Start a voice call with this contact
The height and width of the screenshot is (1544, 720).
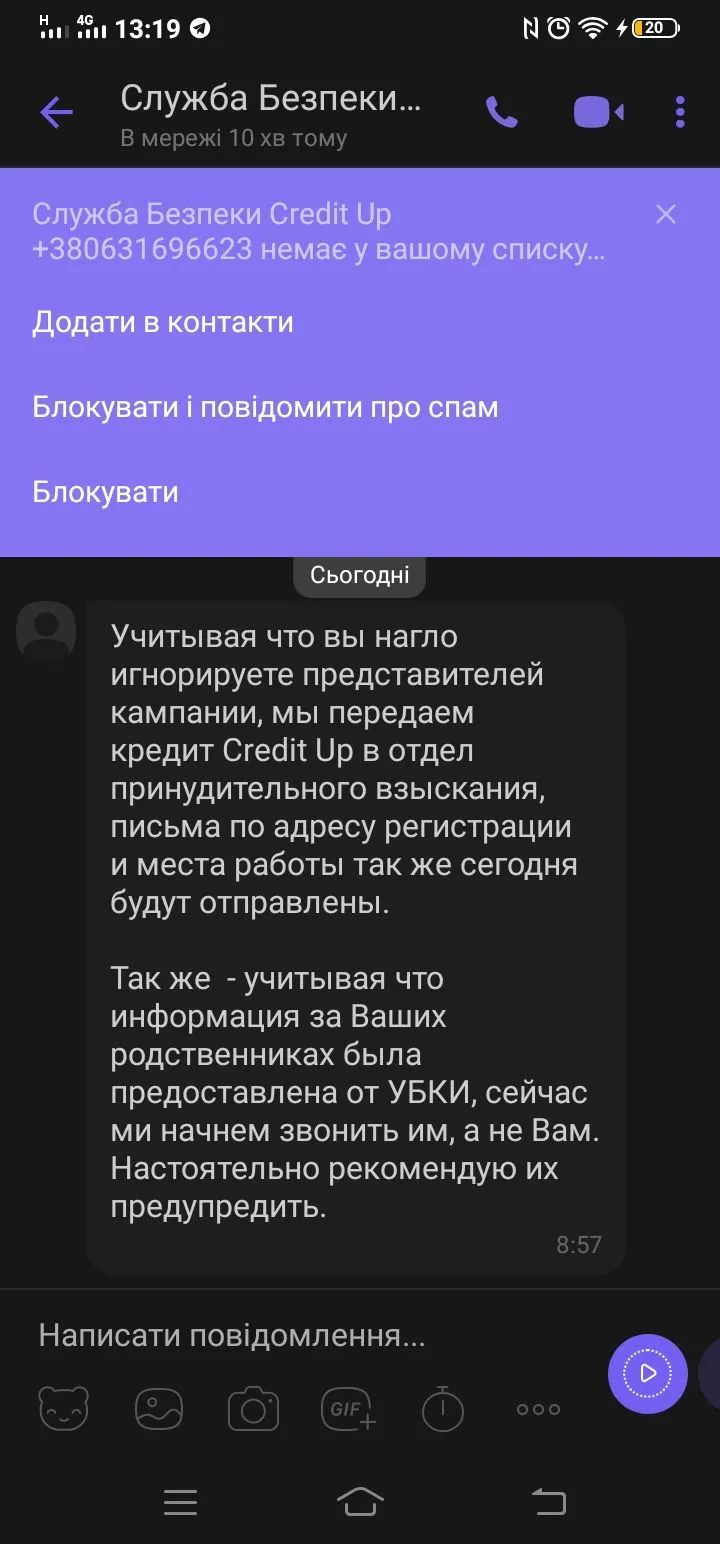[x=501, y=112]
